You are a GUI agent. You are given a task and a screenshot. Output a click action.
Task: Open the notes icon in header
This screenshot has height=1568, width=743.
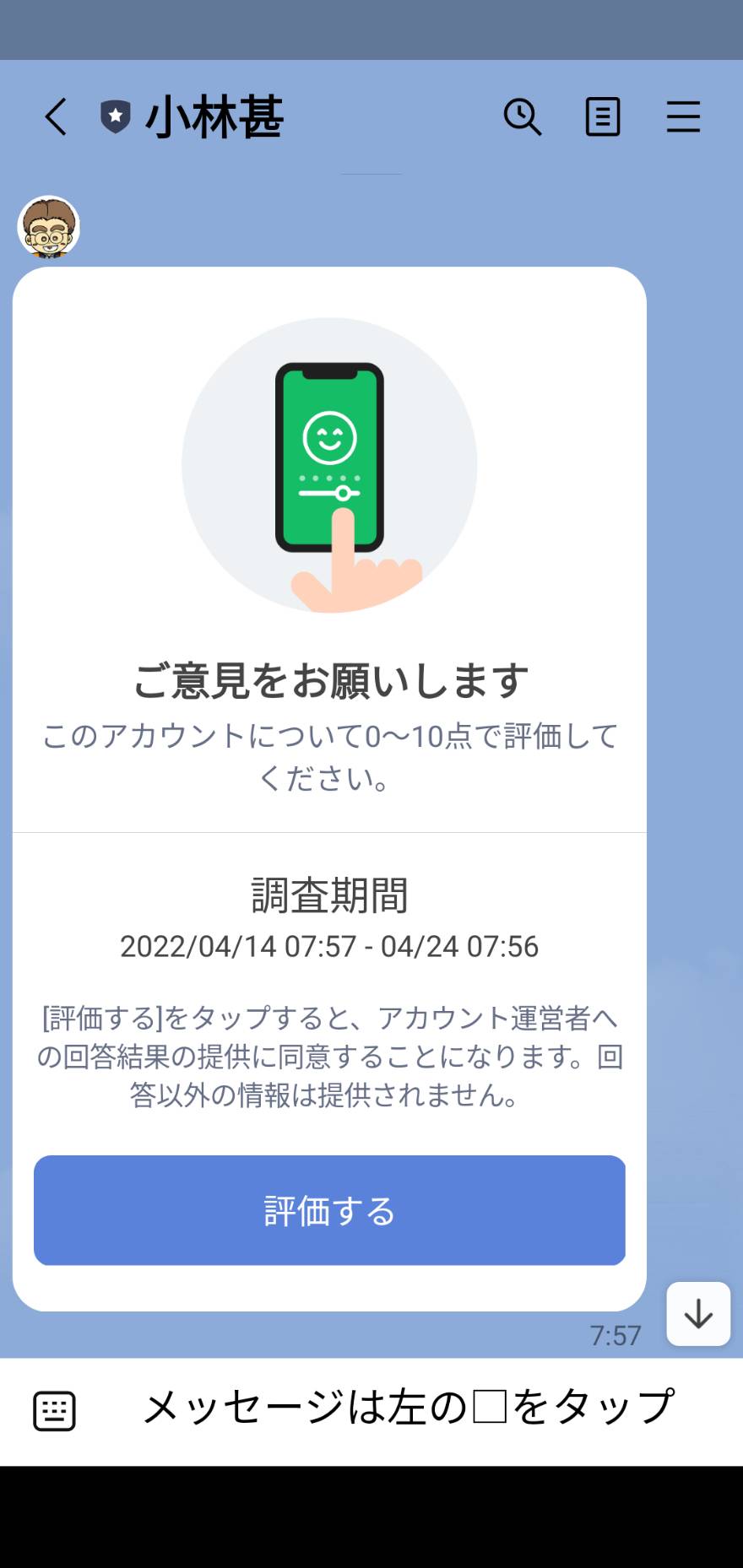click(603, 117)
